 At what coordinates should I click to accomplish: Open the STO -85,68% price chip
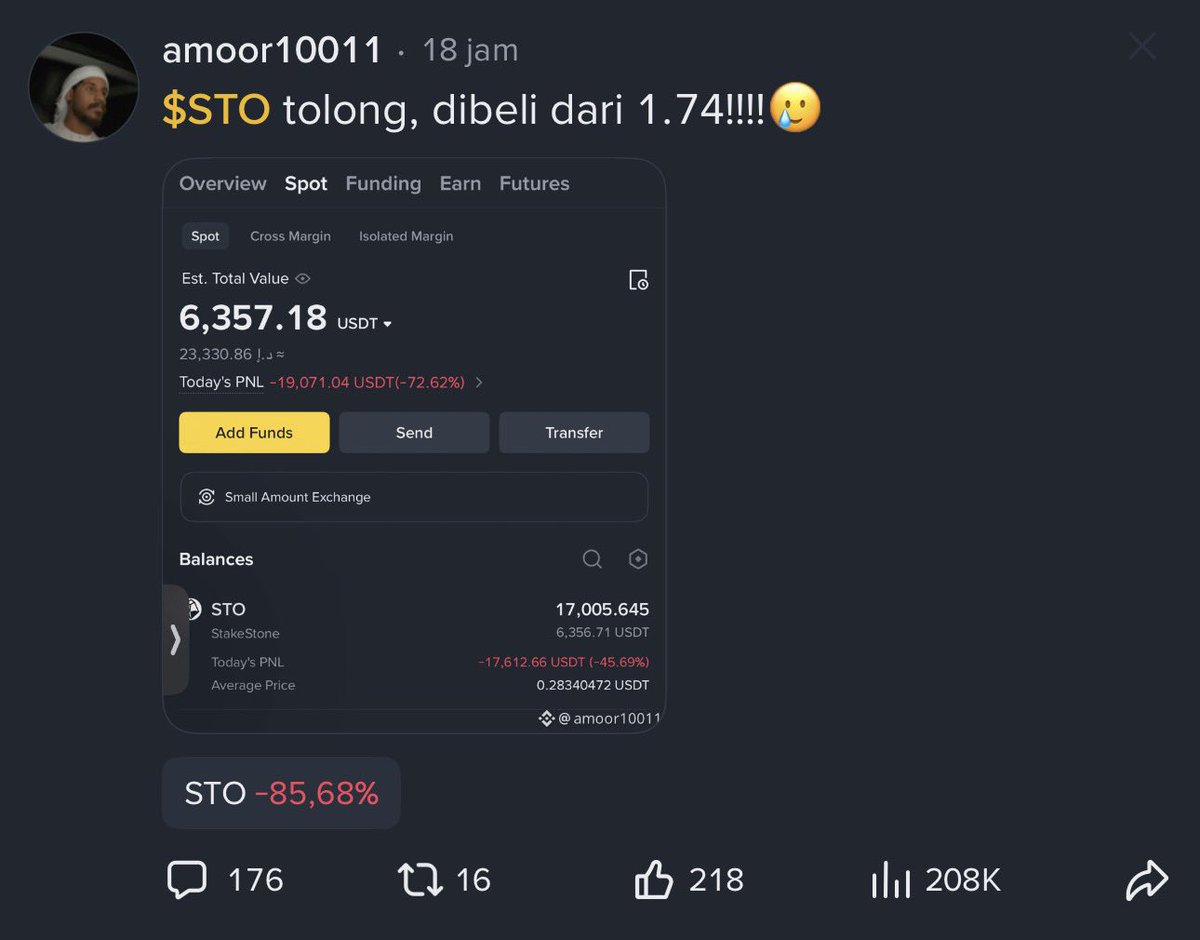281,793
